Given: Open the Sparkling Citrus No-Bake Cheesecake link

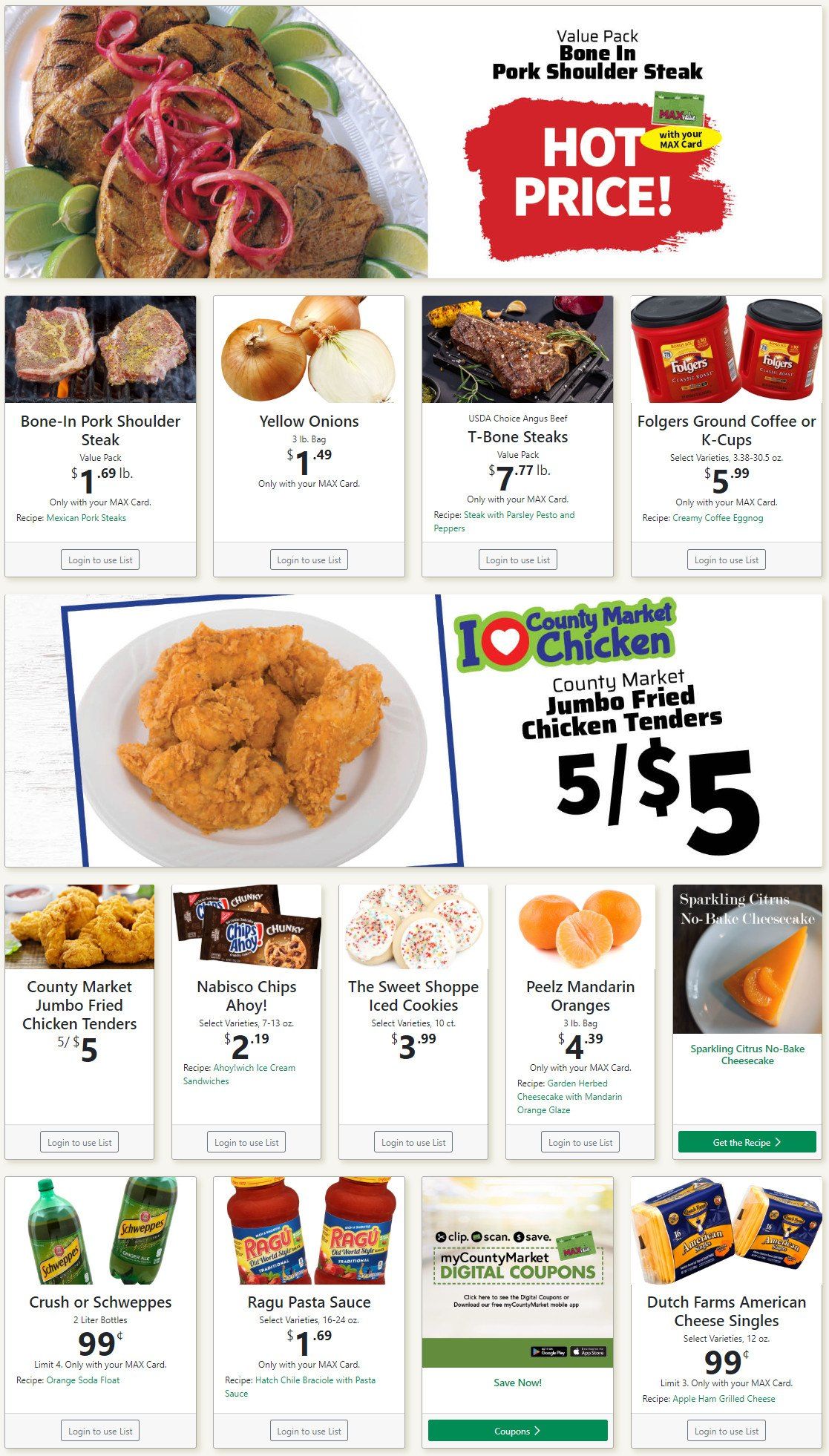Looking at the screenshot, I should 747,1055.
